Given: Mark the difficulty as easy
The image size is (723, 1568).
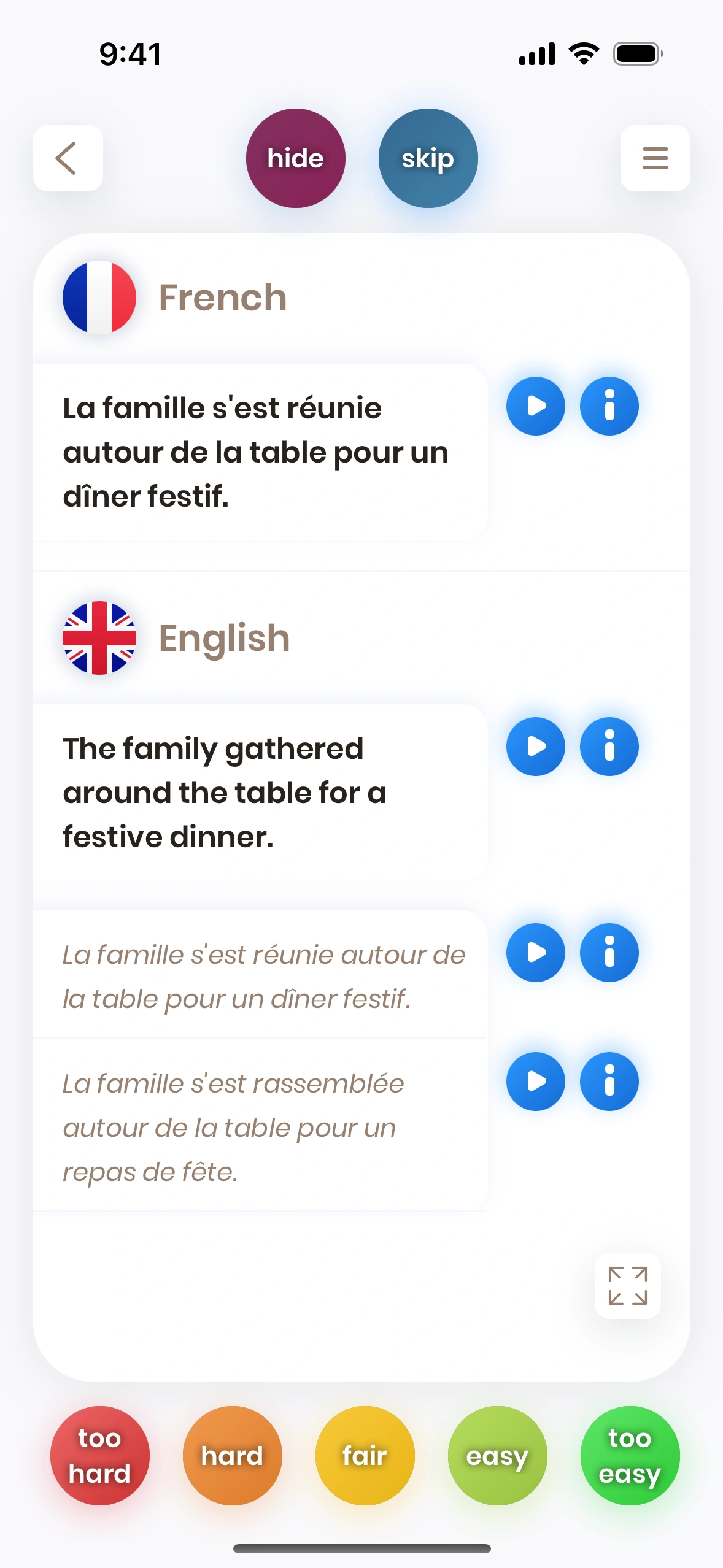Looking at the screenshot, I should pyautogui.click(x=497, y=1456).
